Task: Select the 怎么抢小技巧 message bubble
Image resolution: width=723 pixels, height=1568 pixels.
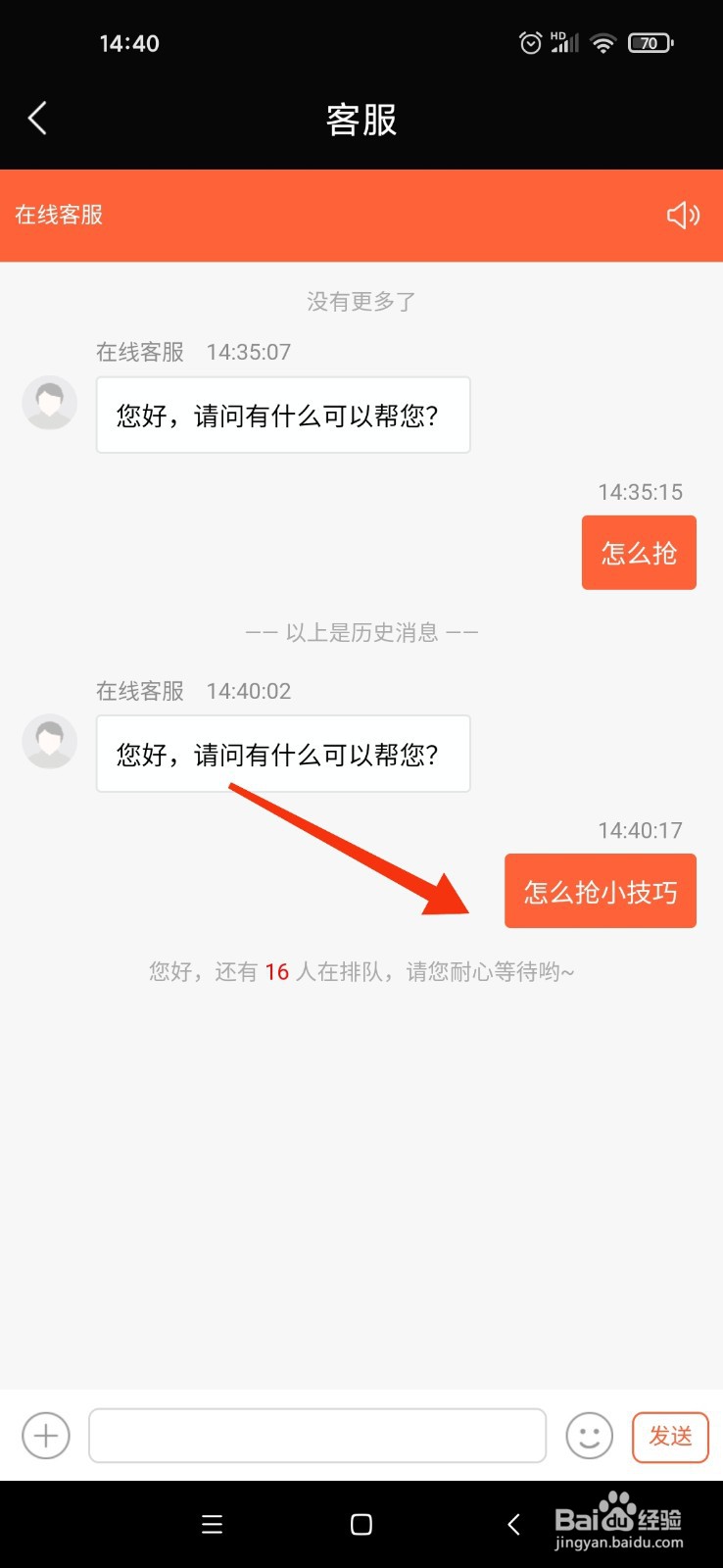Action: [600, 891]
